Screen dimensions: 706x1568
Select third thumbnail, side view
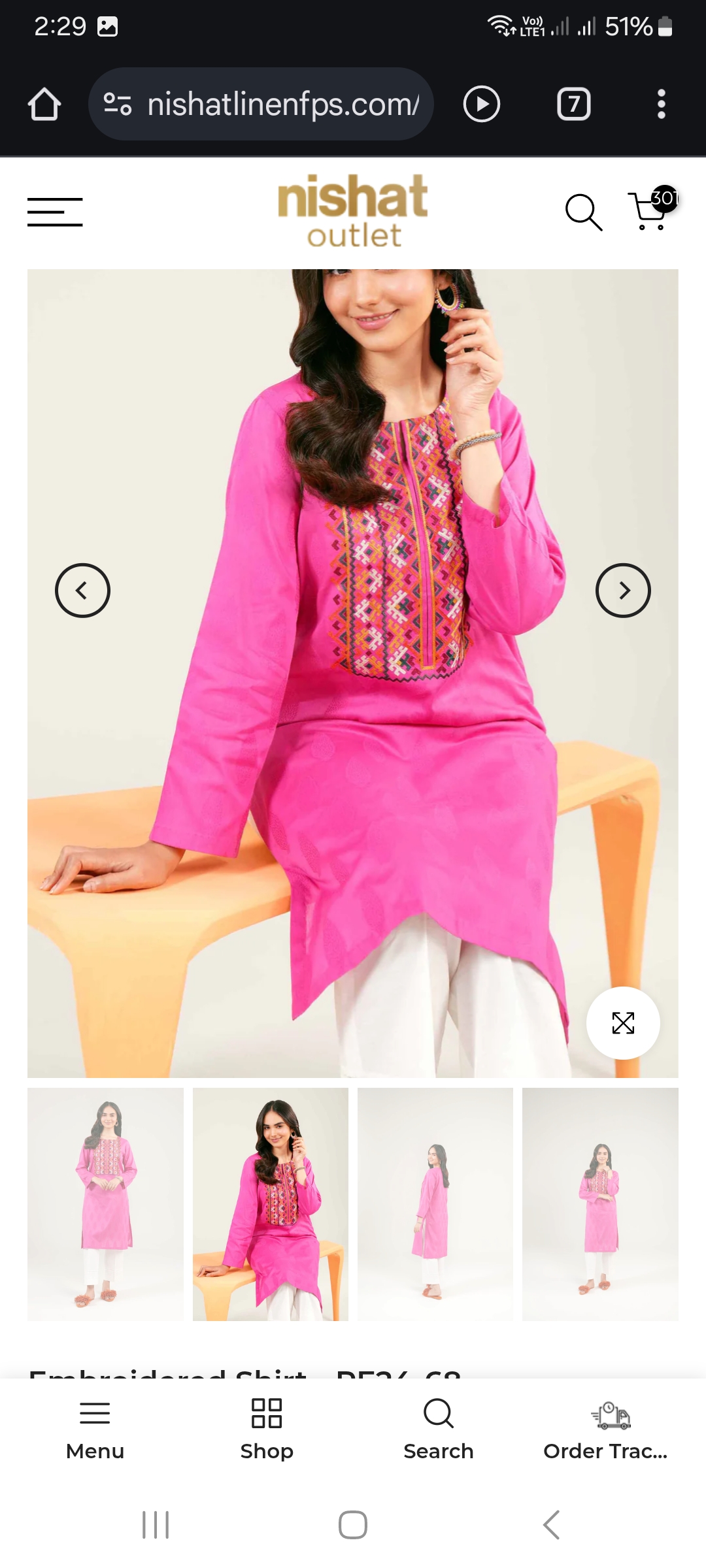pos(435,1204)
